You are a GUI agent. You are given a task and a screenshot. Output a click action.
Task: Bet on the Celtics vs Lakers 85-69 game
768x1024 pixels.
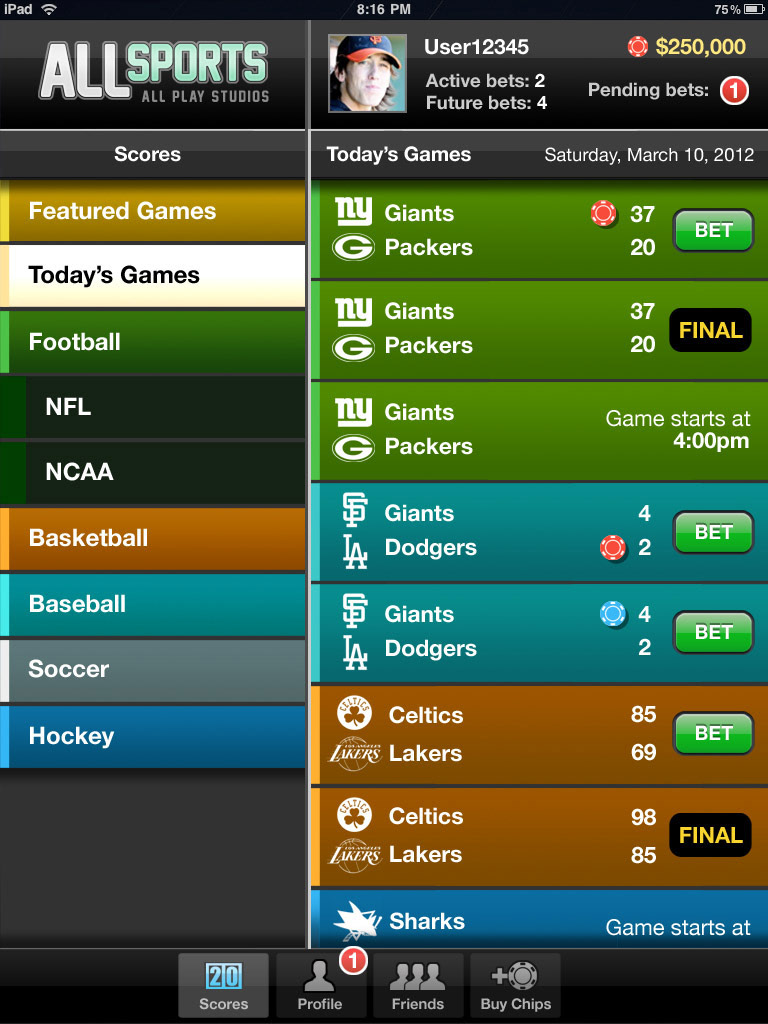pyautogui.click(x=713, y=733)
